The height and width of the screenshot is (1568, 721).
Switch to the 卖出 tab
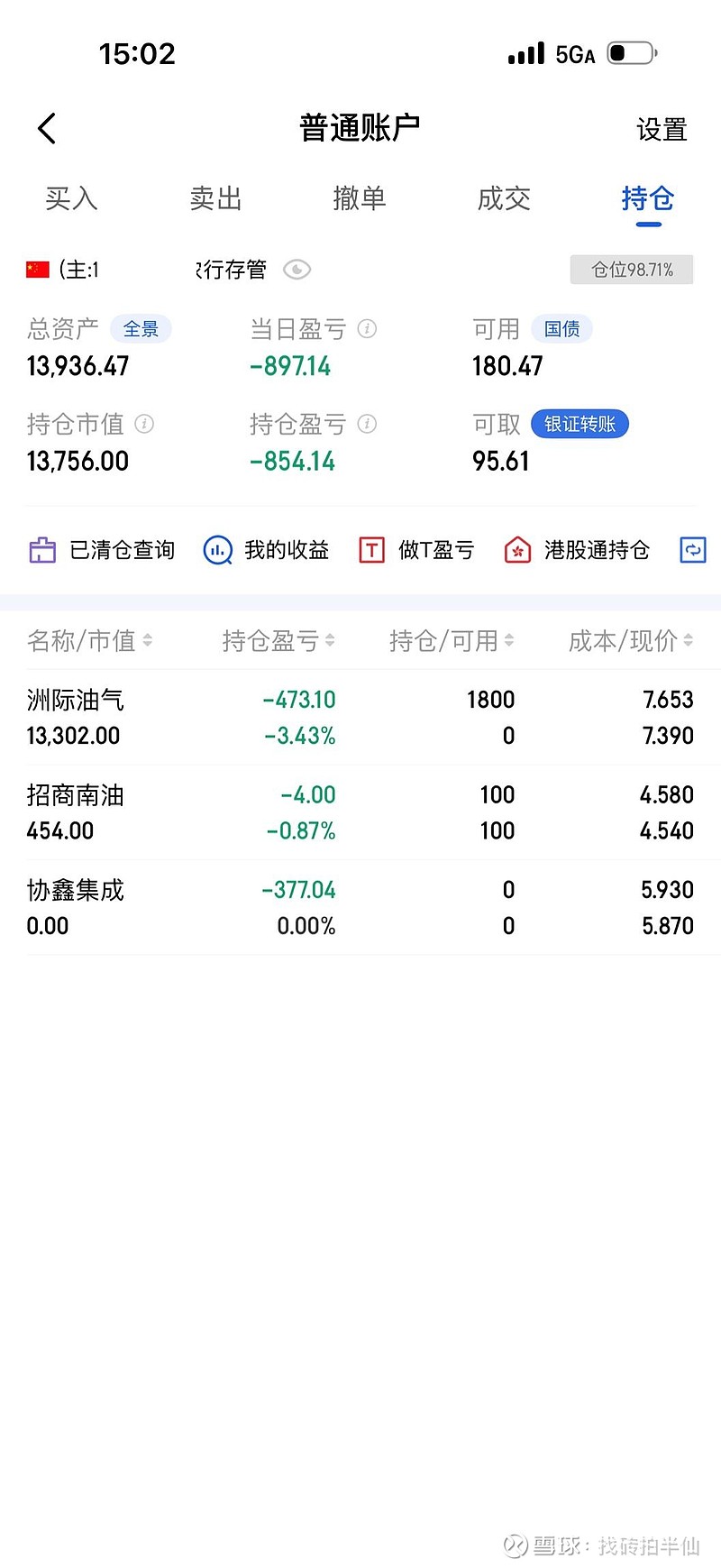[215, 198]
